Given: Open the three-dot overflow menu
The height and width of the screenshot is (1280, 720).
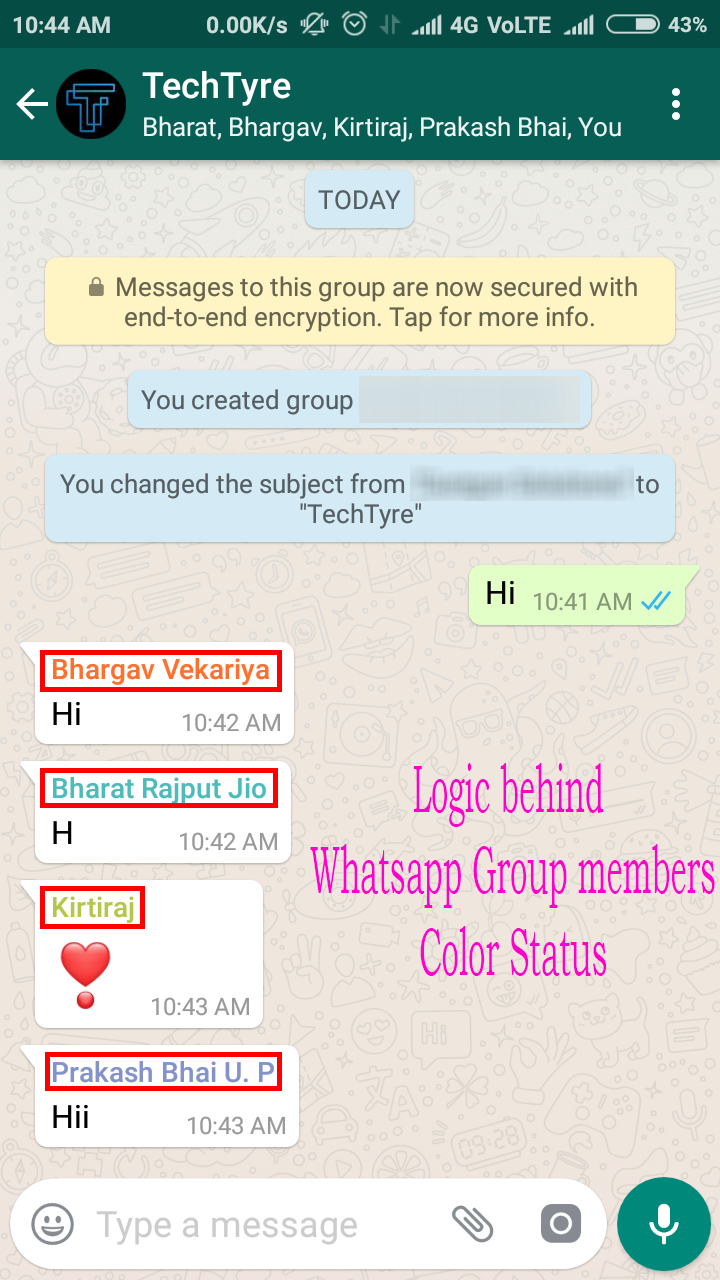Looking at the screenshot, I should 677,104.
